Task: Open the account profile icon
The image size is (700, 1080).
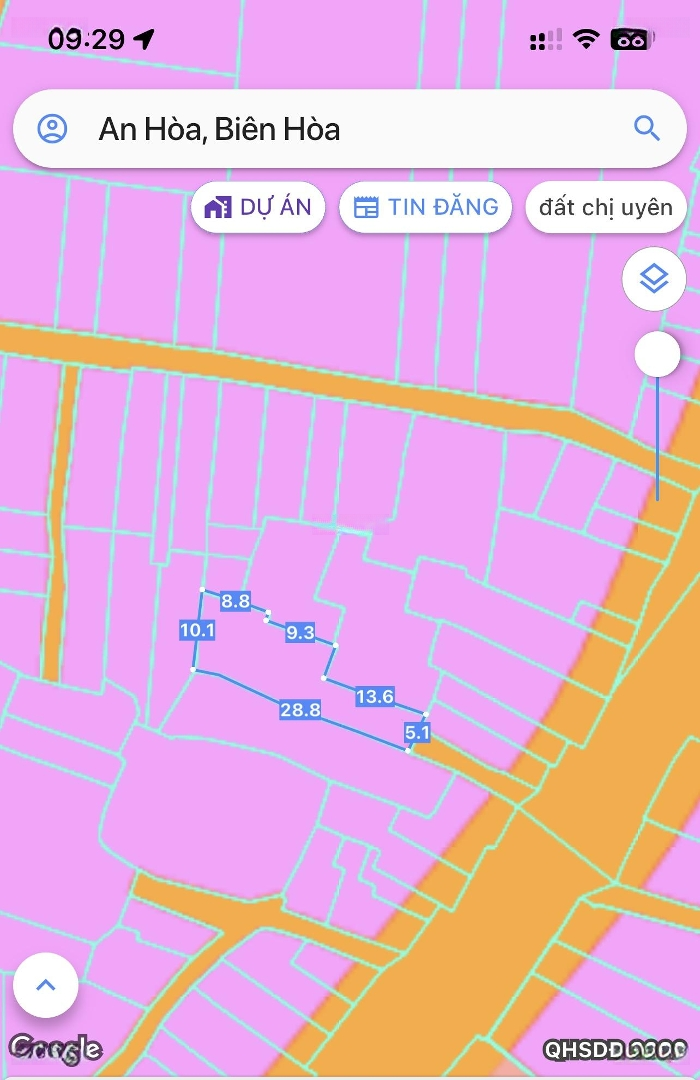Action: (x=52, y=129)
